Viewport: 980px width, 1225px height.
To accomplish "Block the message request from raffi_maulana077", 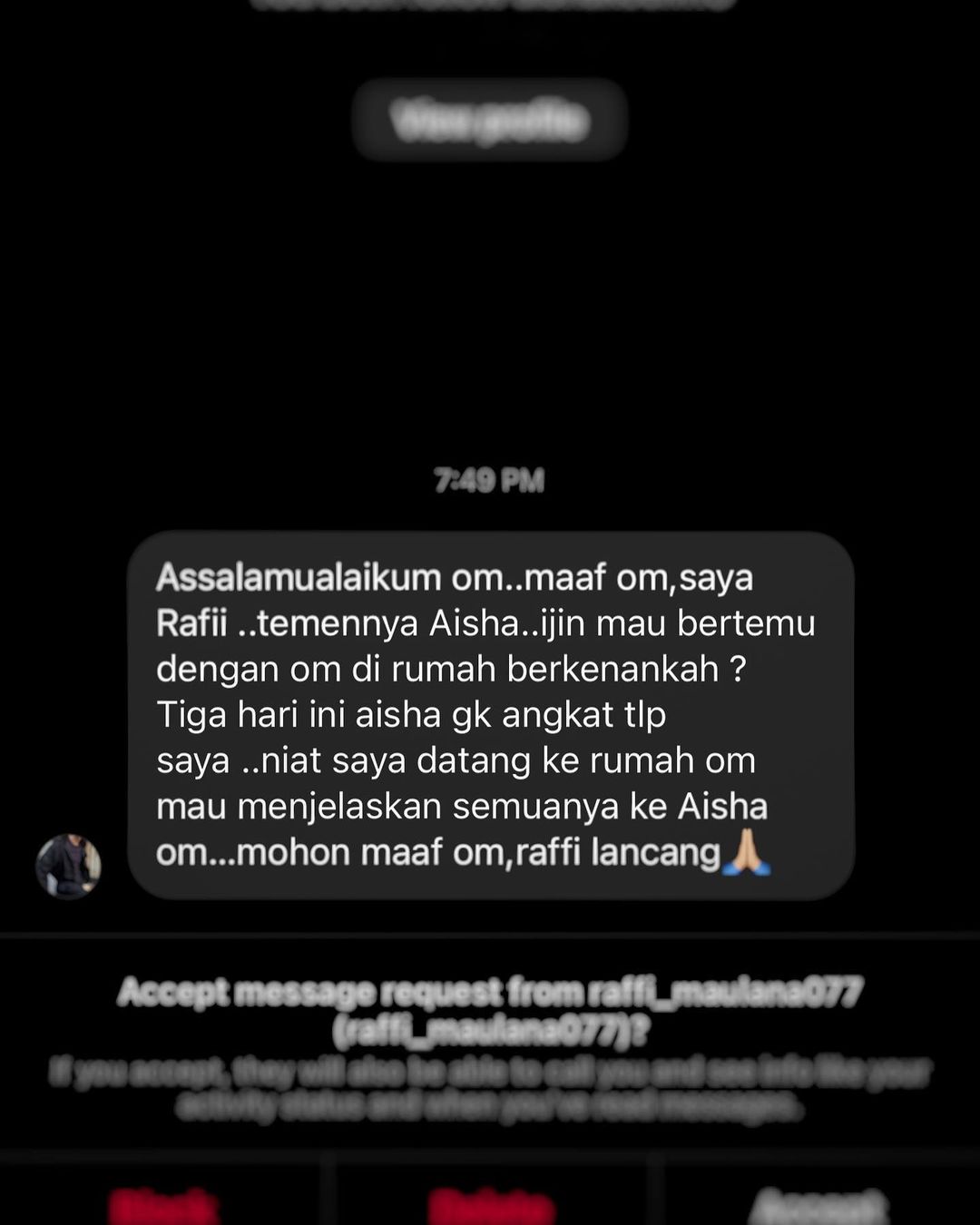I will [x=164, y=1205].
